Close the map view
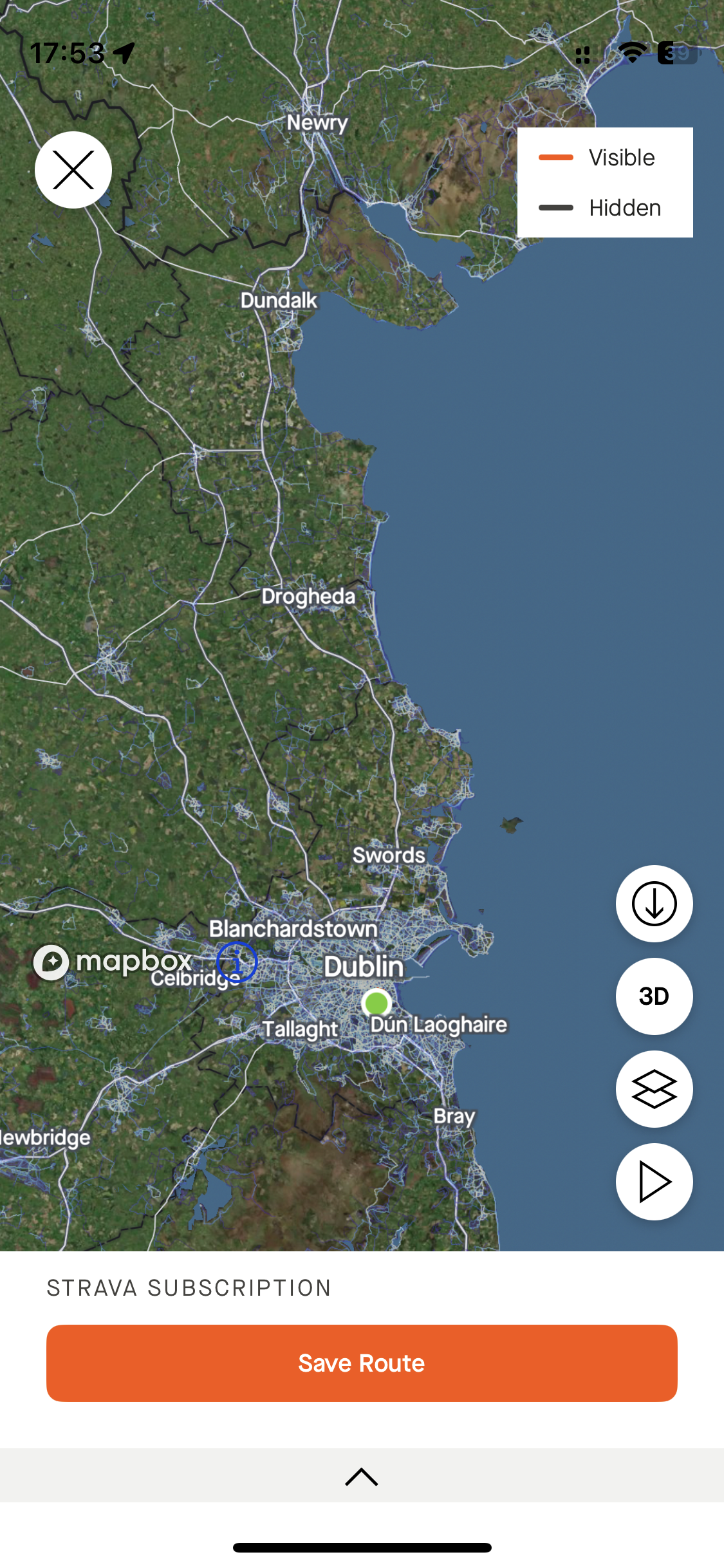Screen dimensions: 724x1568 tap(73, 170)
